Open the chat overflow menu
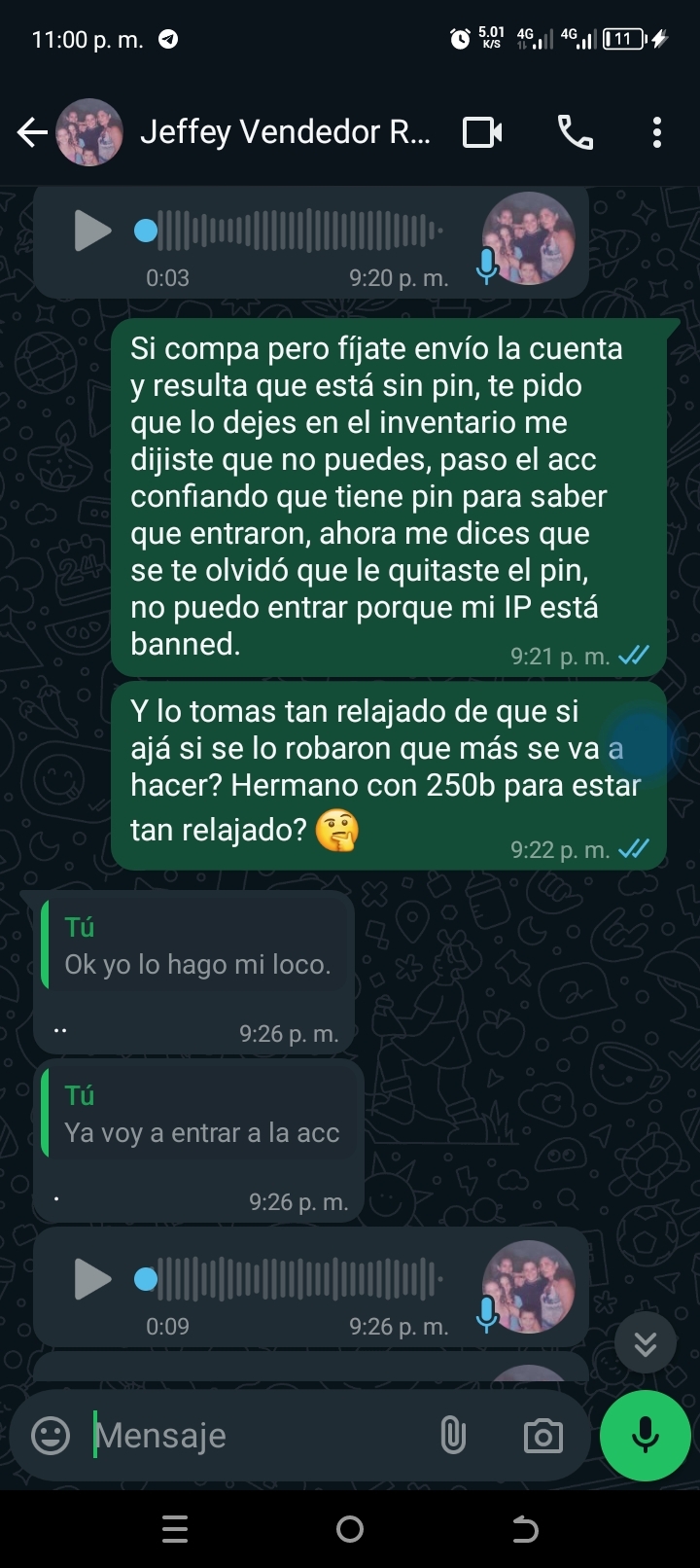 (657, 132)
